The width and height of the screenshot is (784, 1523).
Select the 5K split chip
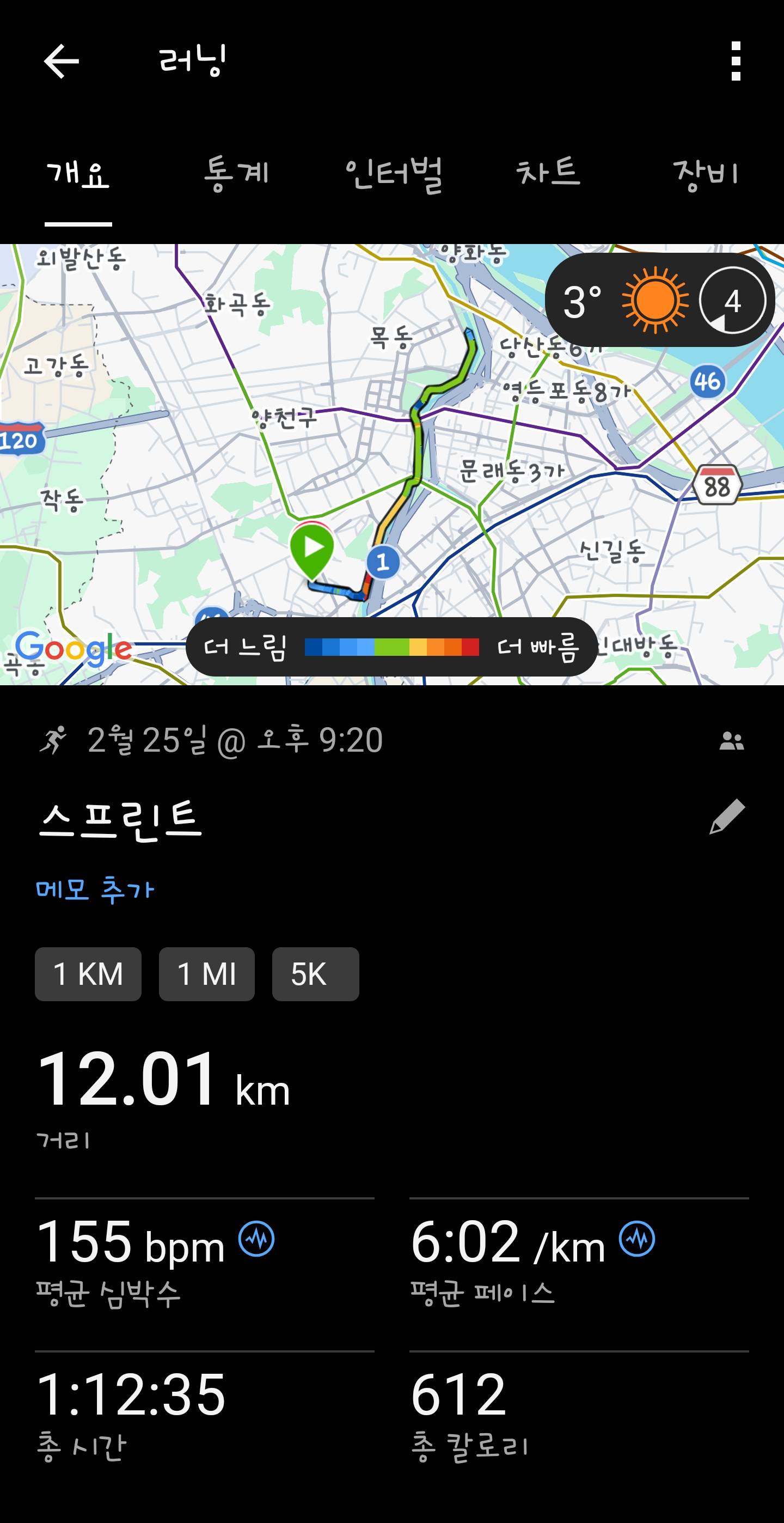click(315, 974)
